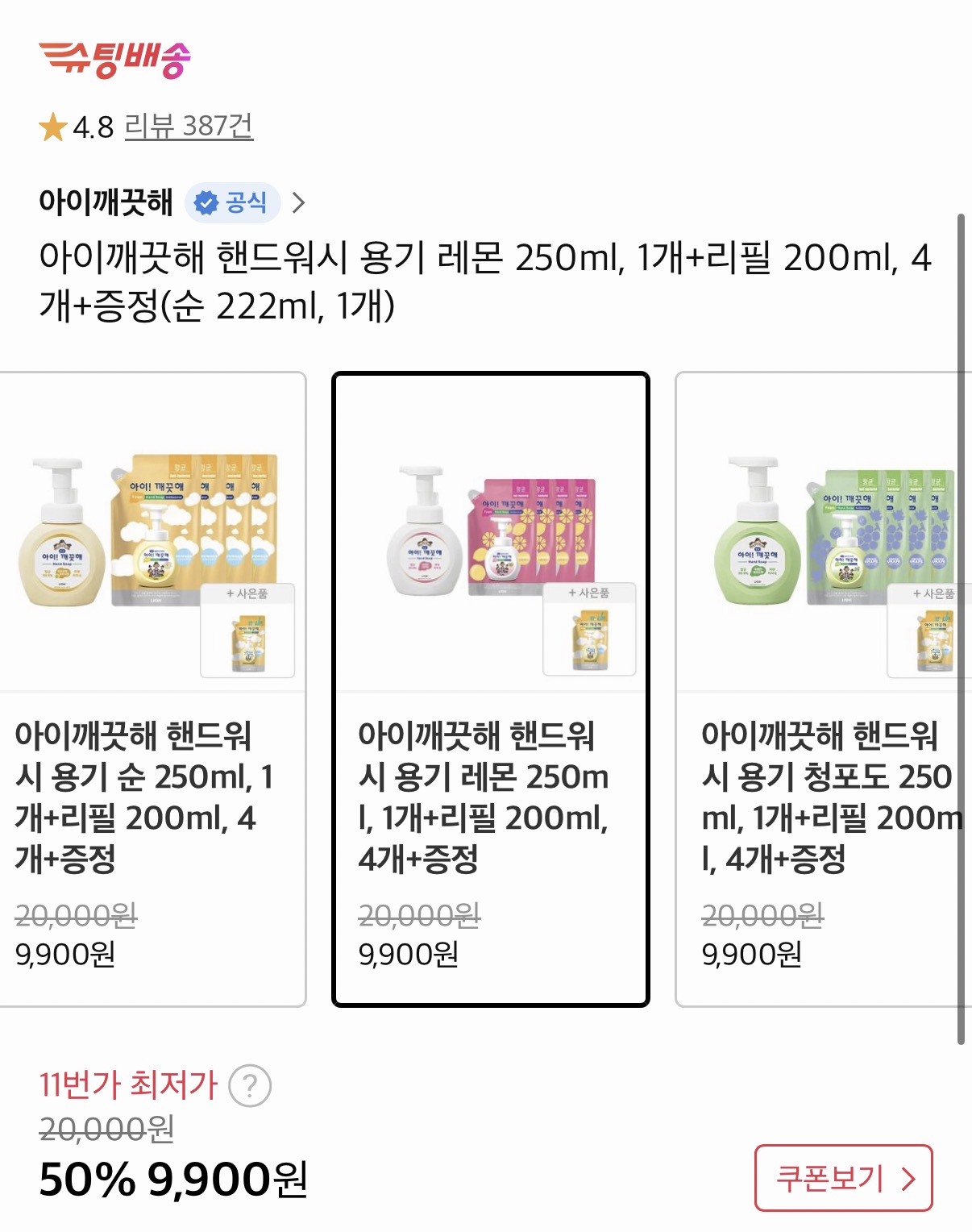
Task: Click the 아이깨끗해 brand name
Action: (105, 203)
